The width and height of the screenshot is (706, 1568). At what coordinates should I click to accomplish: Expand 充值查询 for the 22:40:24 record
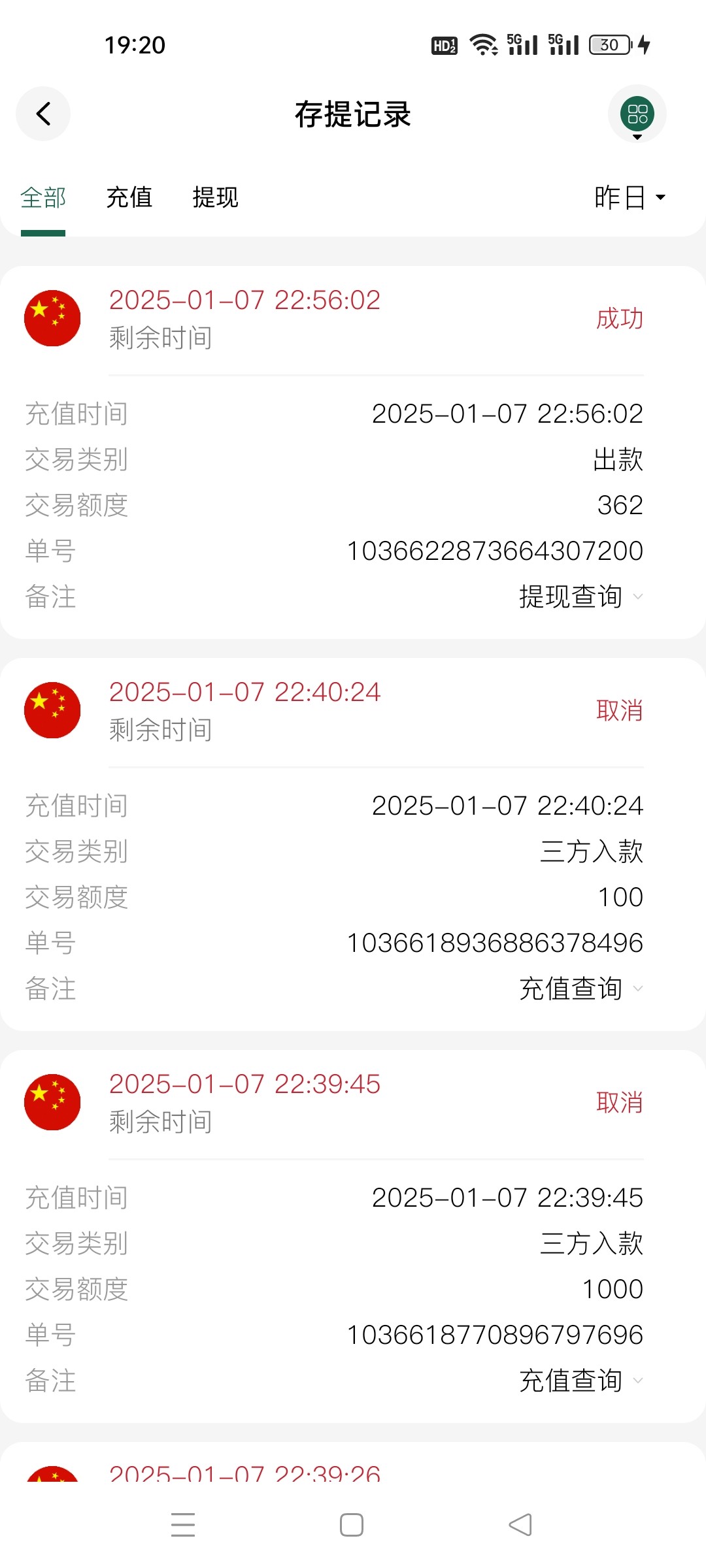tap(580, 988)
